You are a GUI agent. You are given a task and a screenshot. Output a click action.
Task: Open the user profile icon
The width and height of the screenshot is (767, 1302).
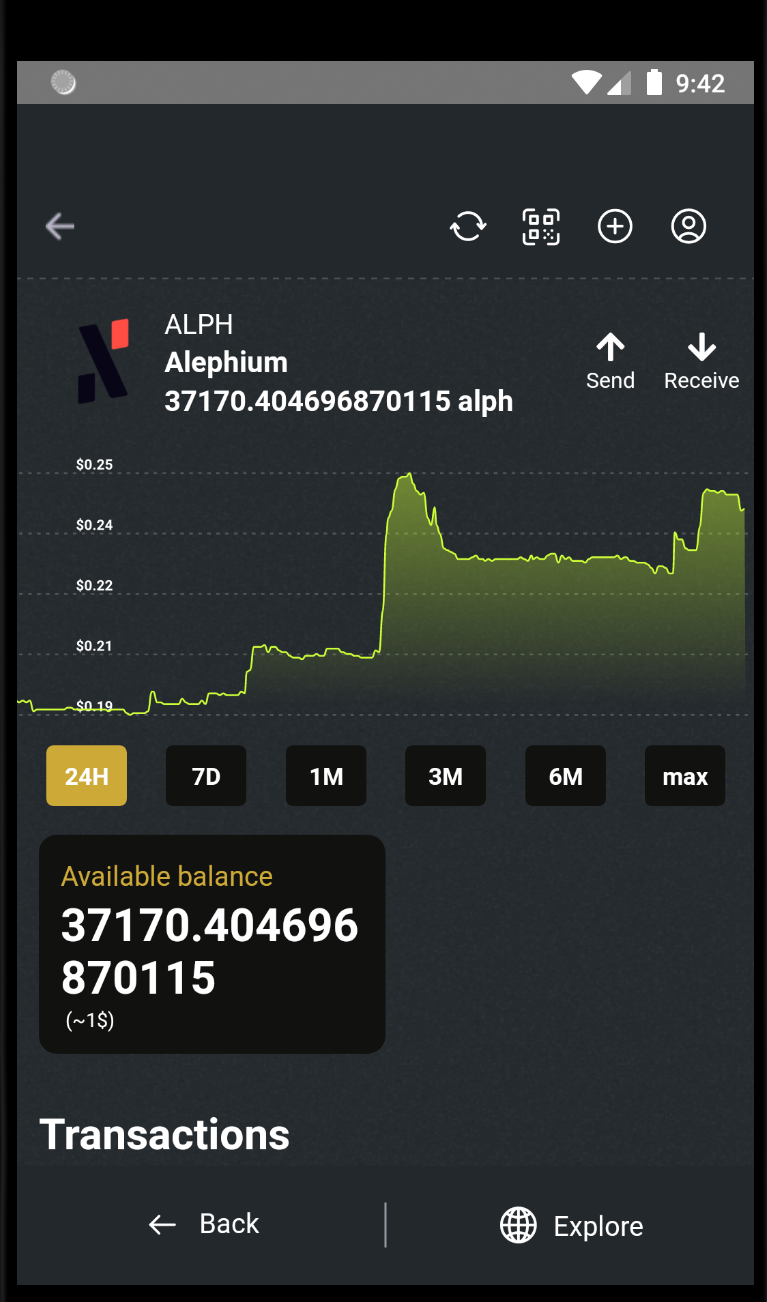[x=688, y=227]
